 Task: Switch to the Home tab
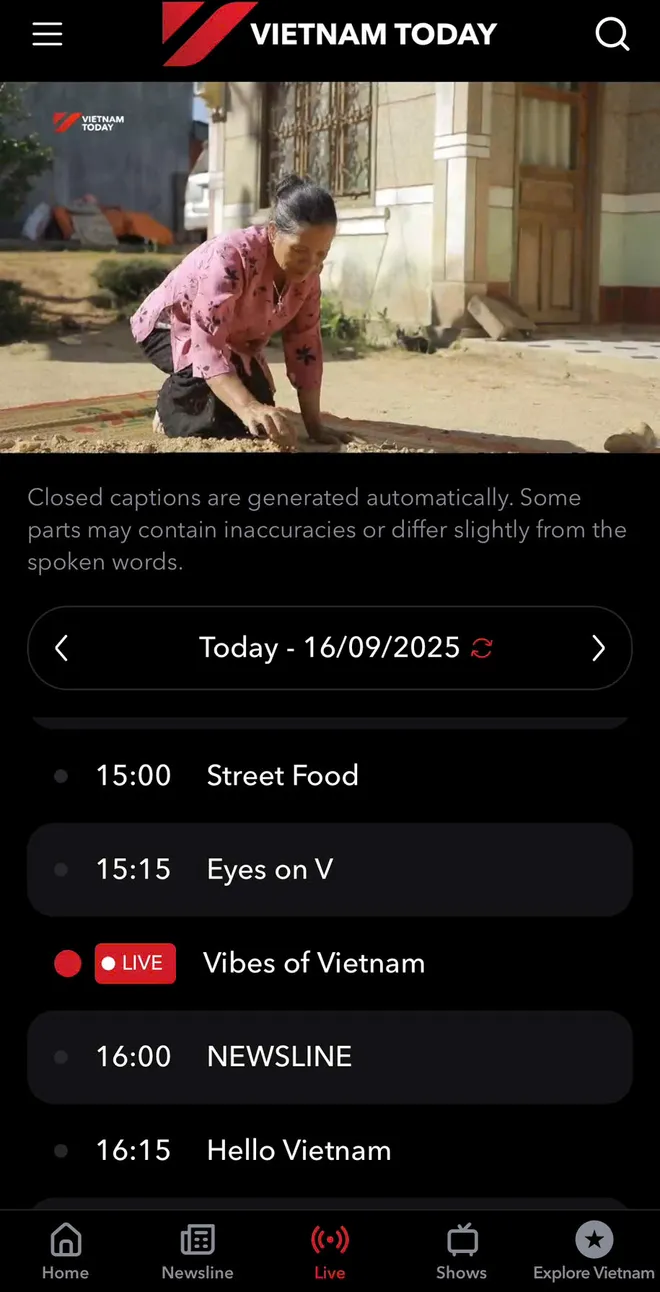(65, 1251)
